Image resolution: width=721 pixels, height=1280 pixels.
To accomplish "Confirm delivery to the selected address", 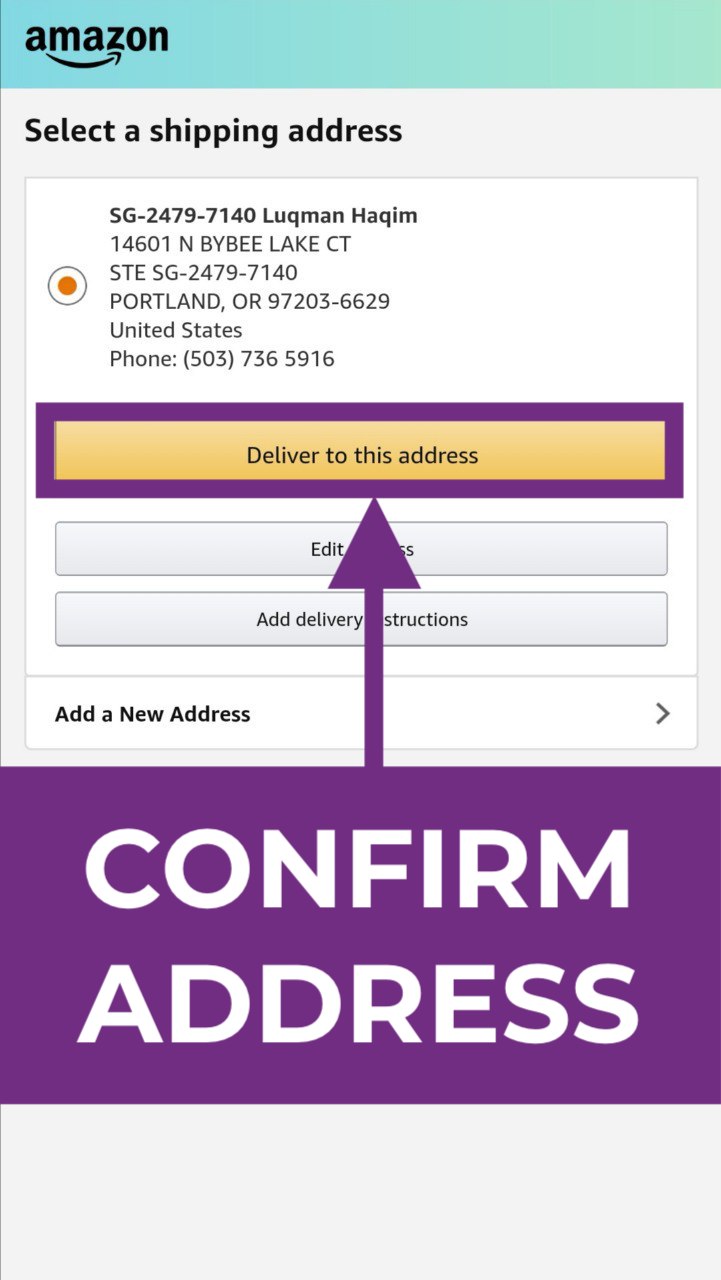I will [x=361, y=455].
